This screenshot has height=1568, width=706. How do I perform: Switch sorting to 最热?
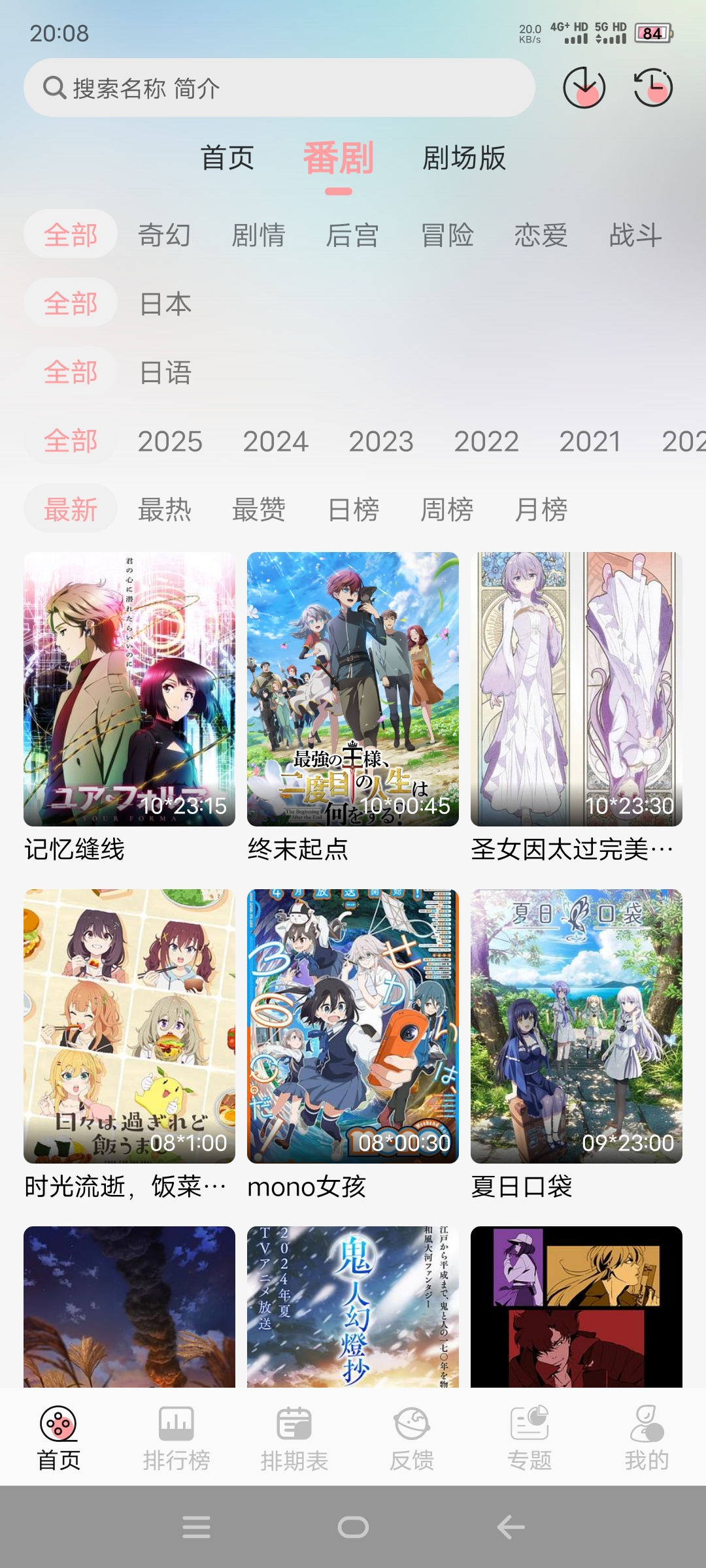point(164,510)
